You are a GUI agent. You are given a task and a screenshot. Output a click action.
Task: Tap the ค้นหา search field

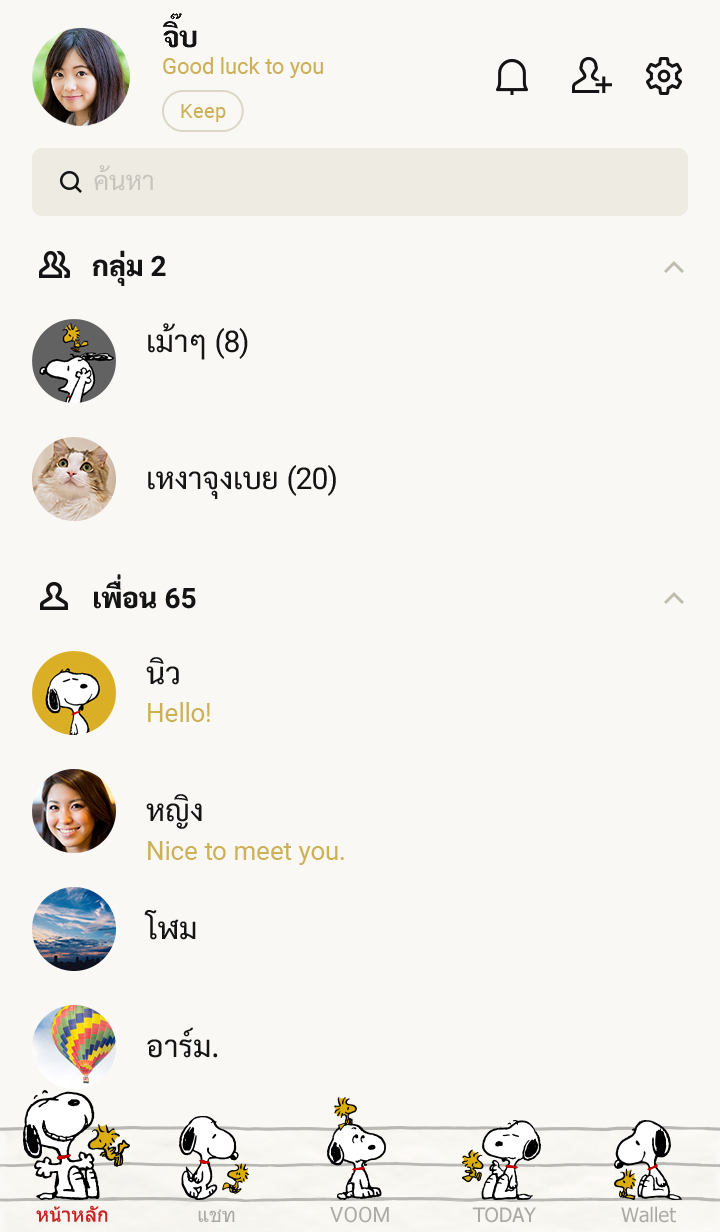pyautogui.click(x=360, y=182)
